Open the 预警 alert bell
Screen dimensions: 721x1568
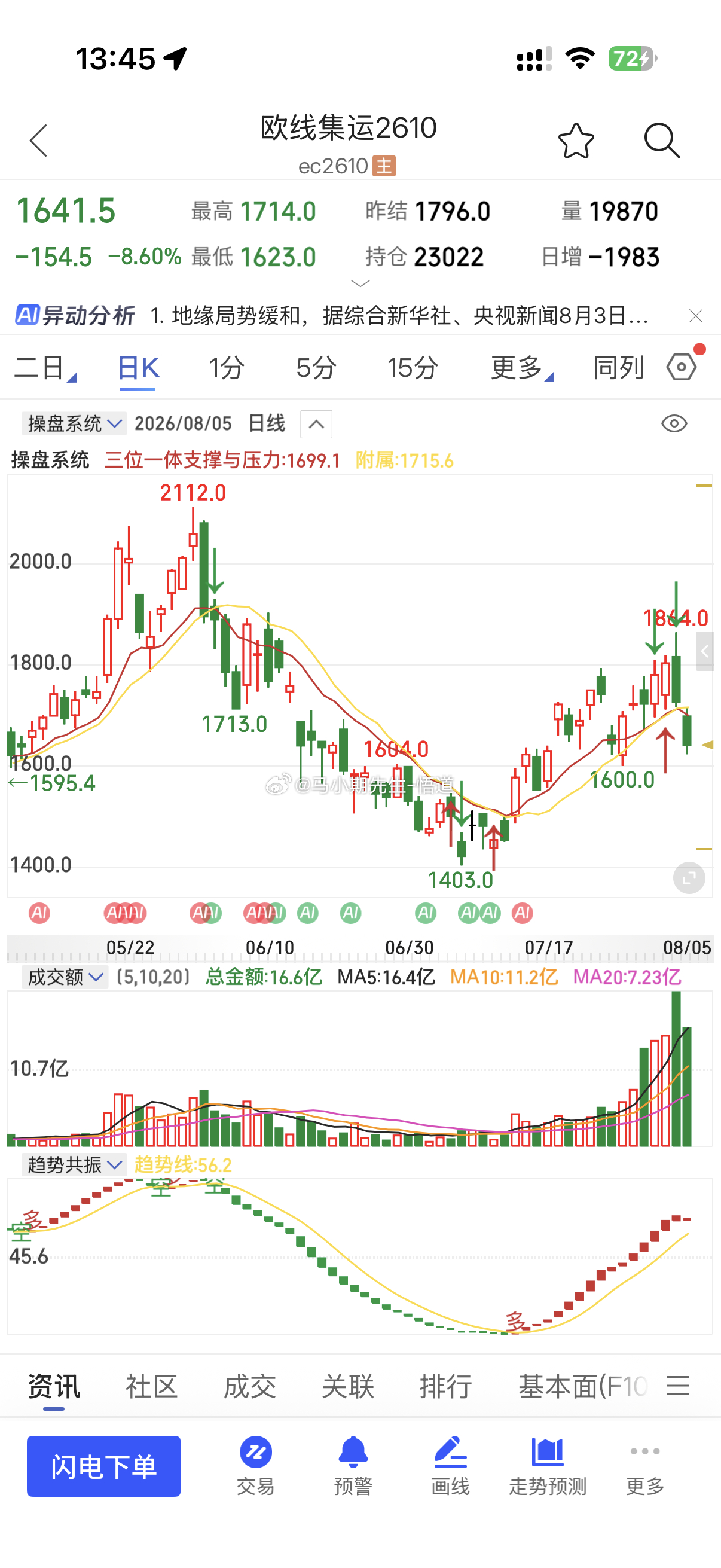pyautogui.click(x=353, y=1466)
